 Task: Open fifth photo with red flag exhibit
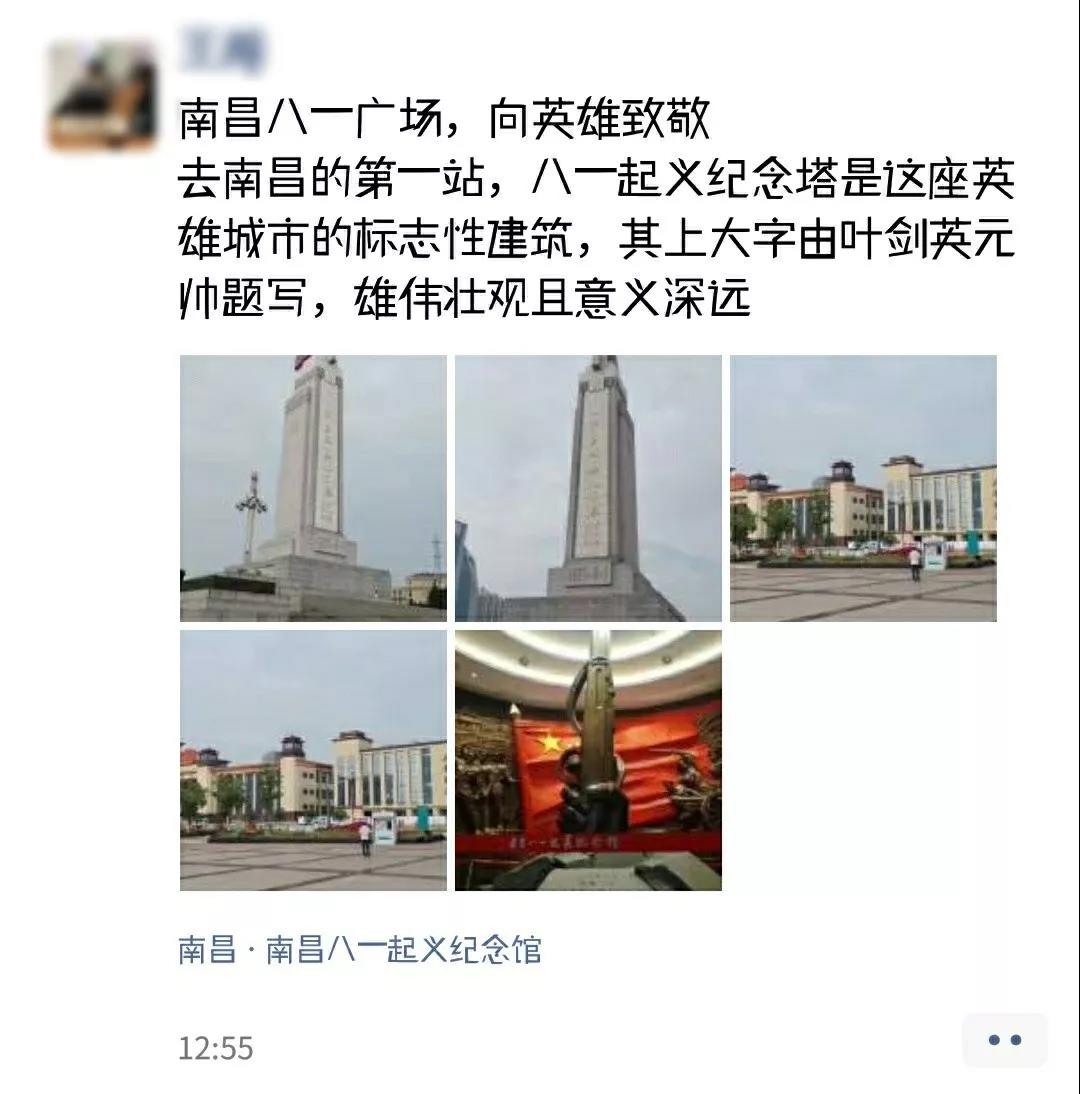588,760
